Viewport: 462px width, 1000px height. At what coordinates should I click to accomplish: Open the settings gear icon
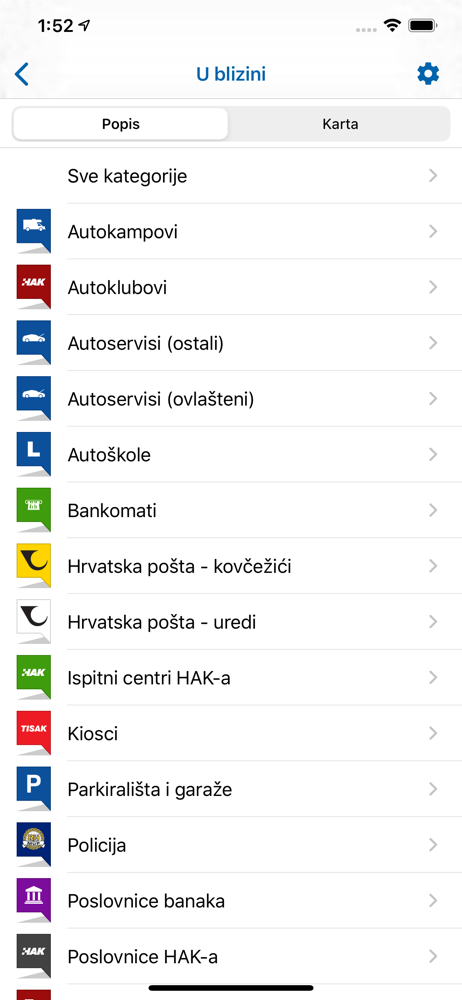coord(428,75)
